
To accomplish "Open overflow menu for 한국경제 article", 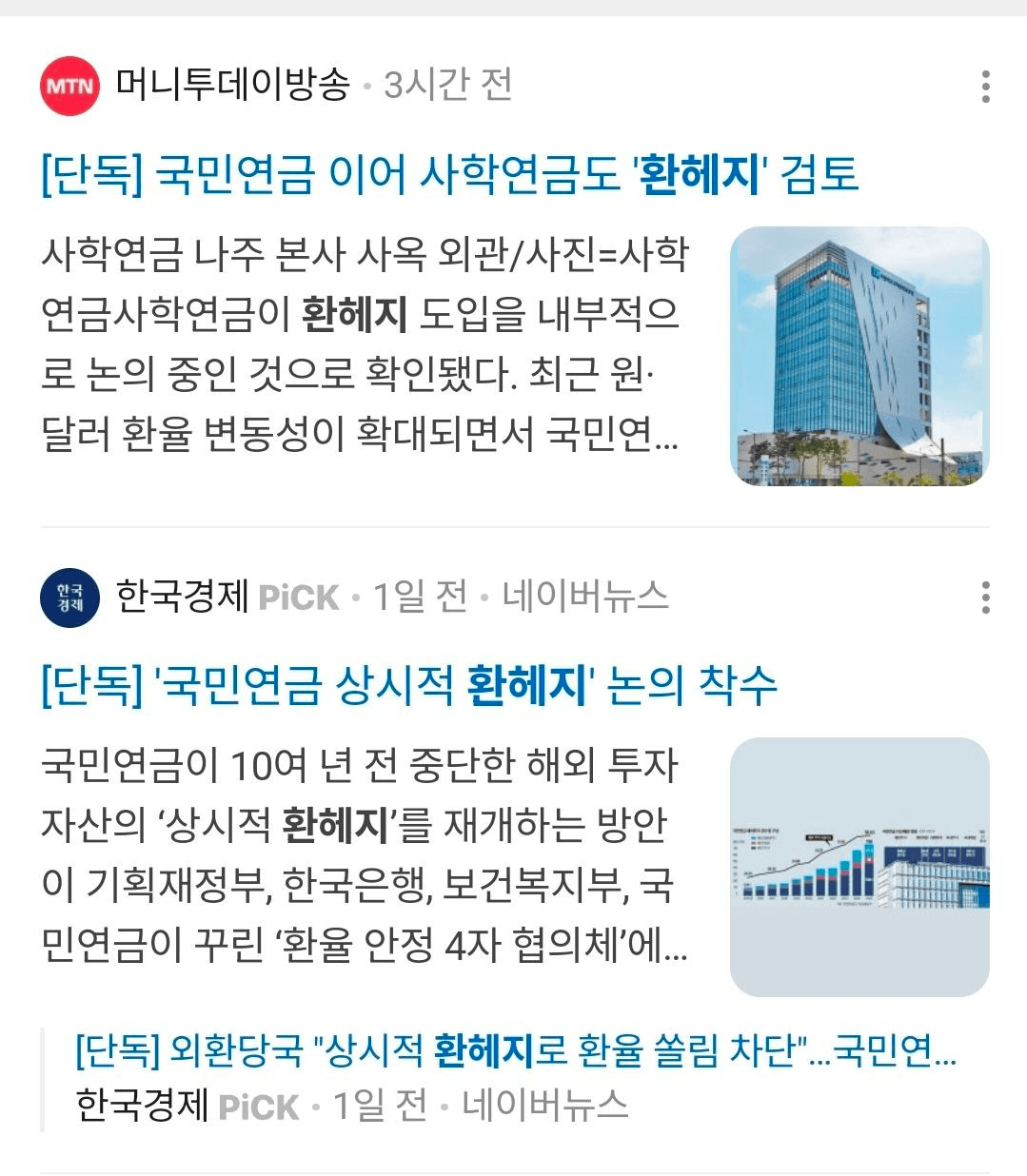I will coord(985,598).
